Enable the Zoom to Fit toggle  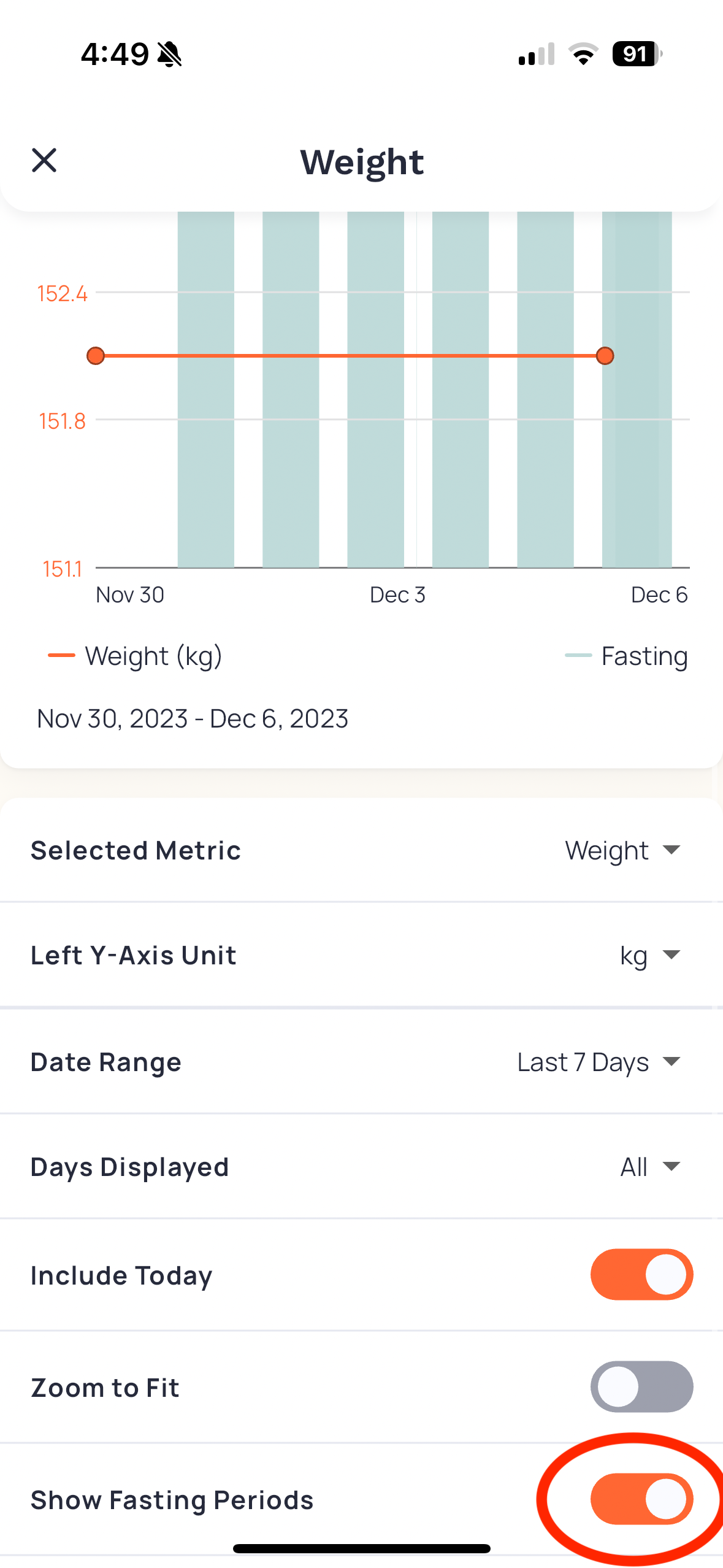click(x=641, y=1387)
